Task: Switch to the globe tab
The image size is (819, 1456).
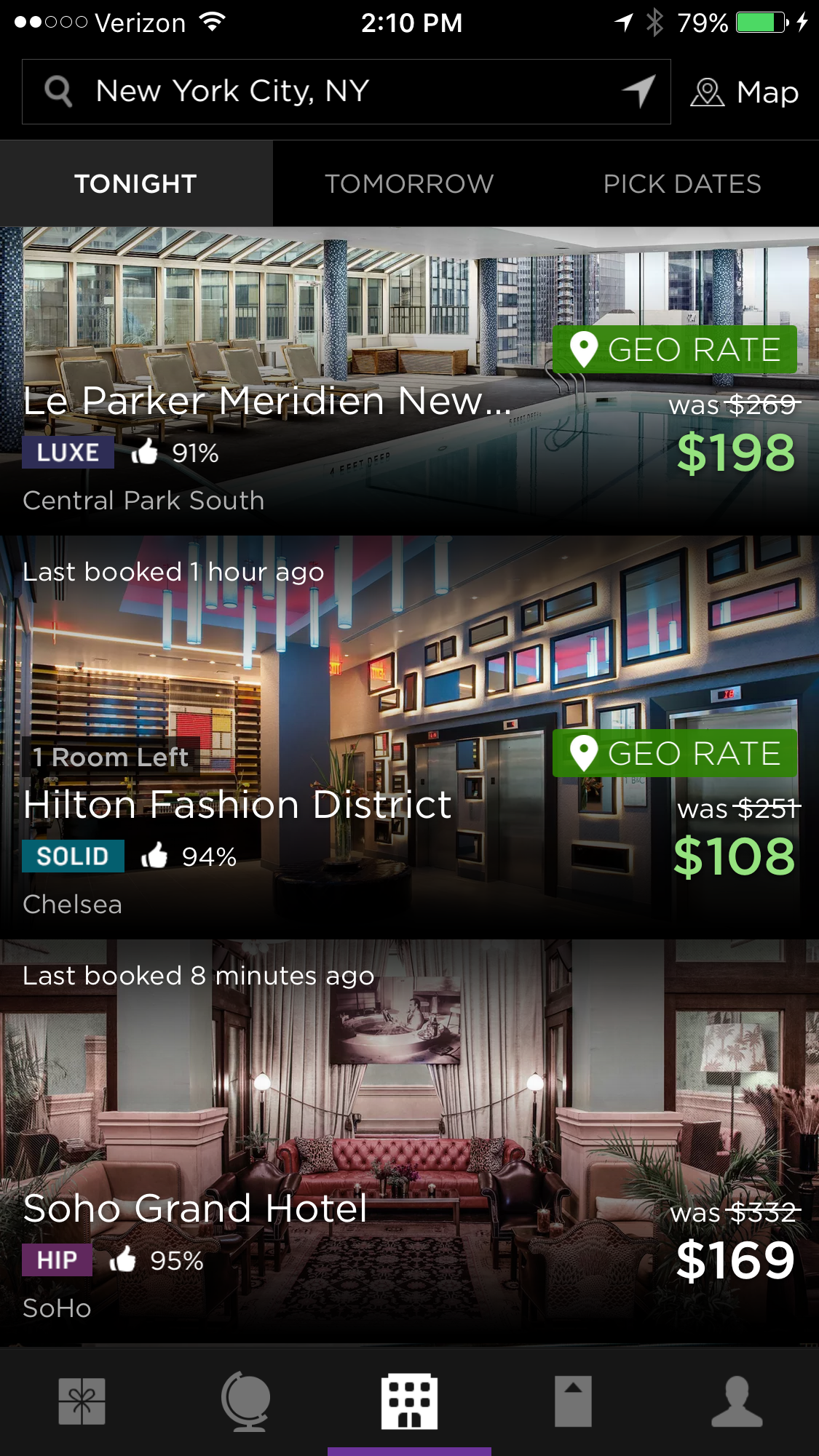Action: click(x=246, y=1401)
